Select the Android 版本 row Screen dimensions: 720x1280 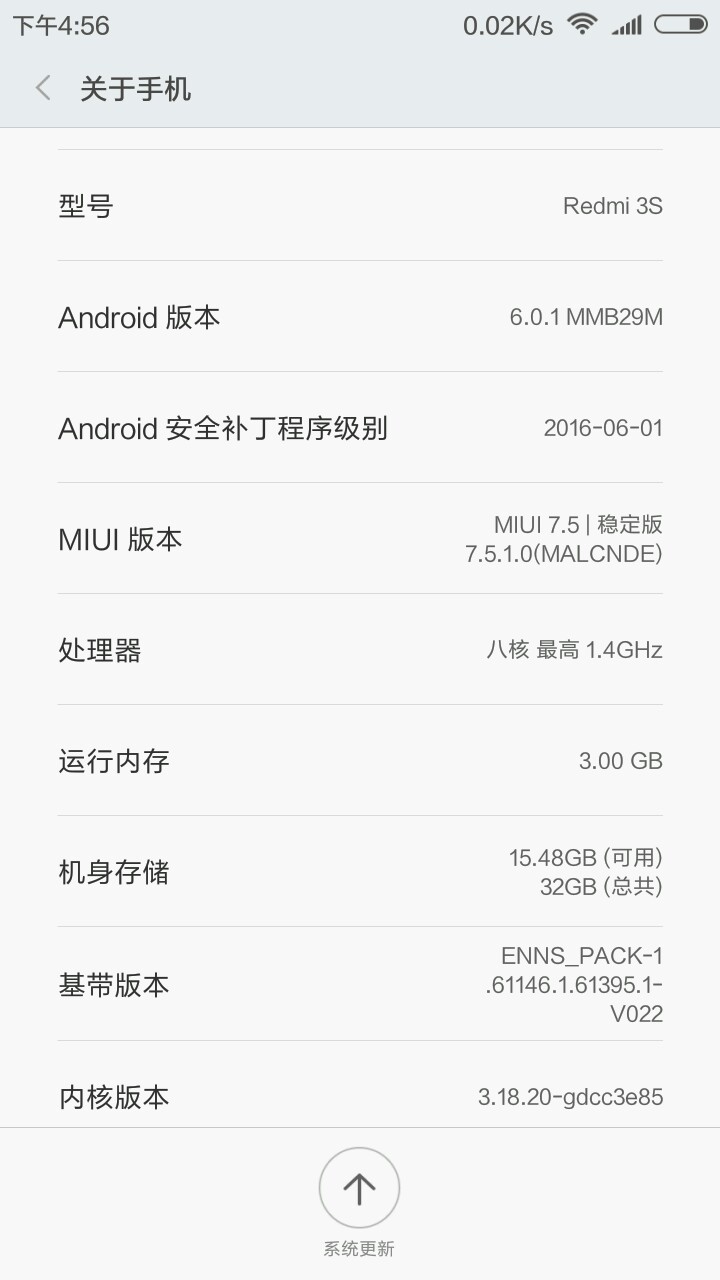click(x=360, y=317)
